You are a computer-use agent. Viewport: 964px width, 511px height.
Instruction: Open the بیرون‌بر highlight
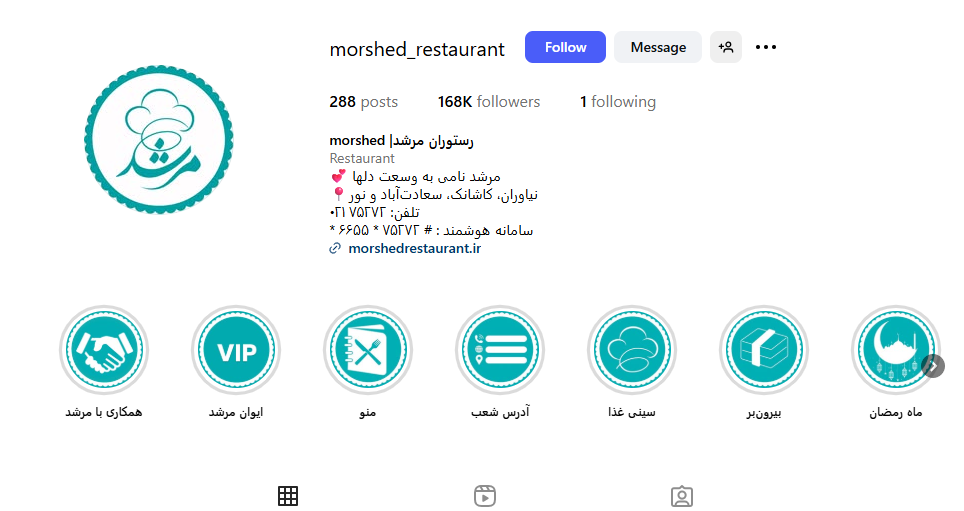click(764, 350)
